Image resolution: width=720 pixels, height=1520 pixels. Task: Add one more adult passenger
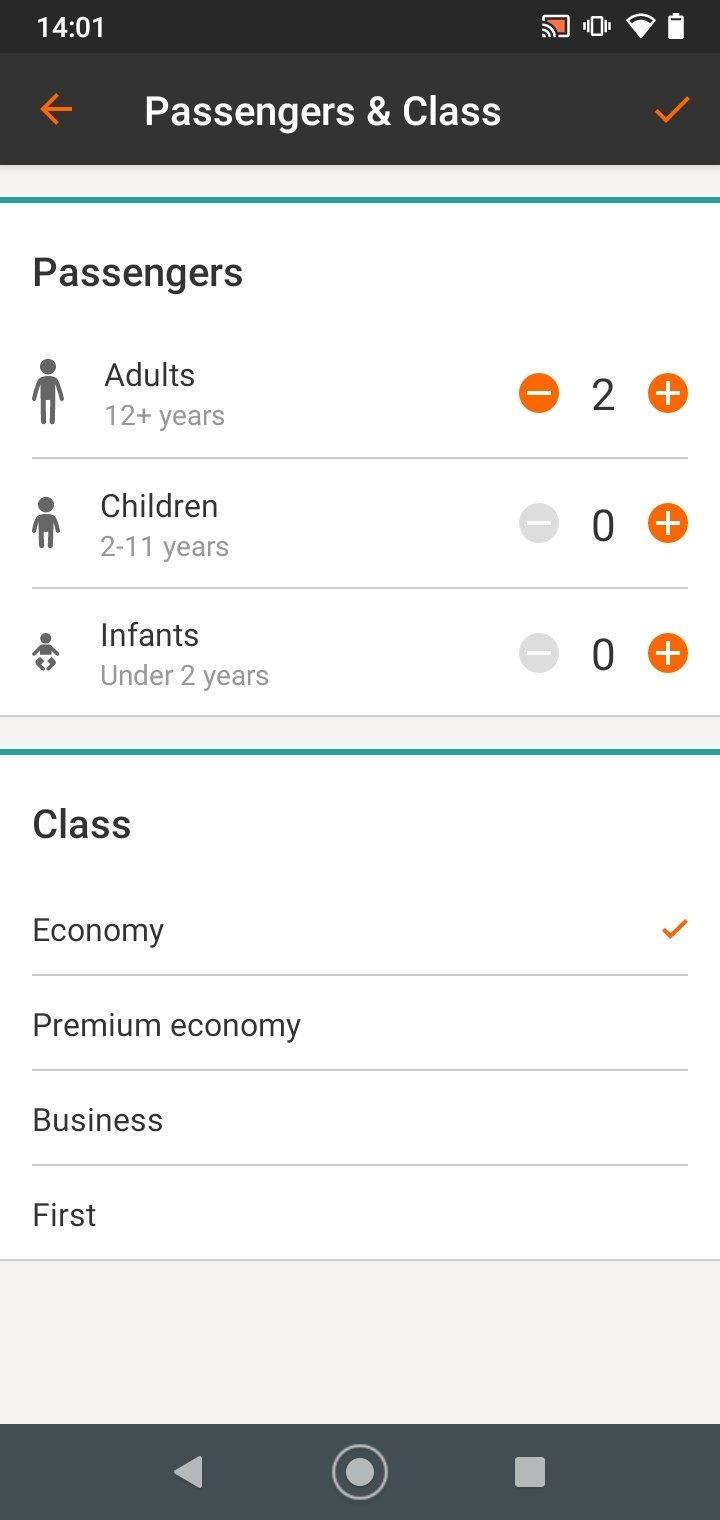pyautogui.click(x=668, y=394)
